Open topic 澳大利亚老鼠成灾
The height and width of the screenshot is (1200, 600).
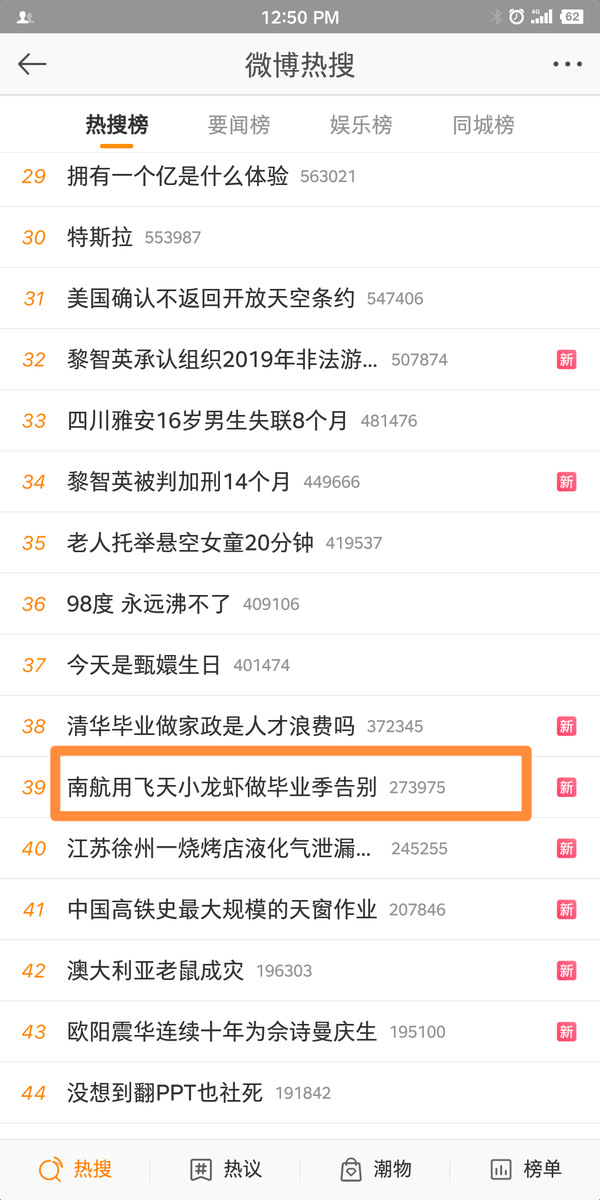[155, 970]
